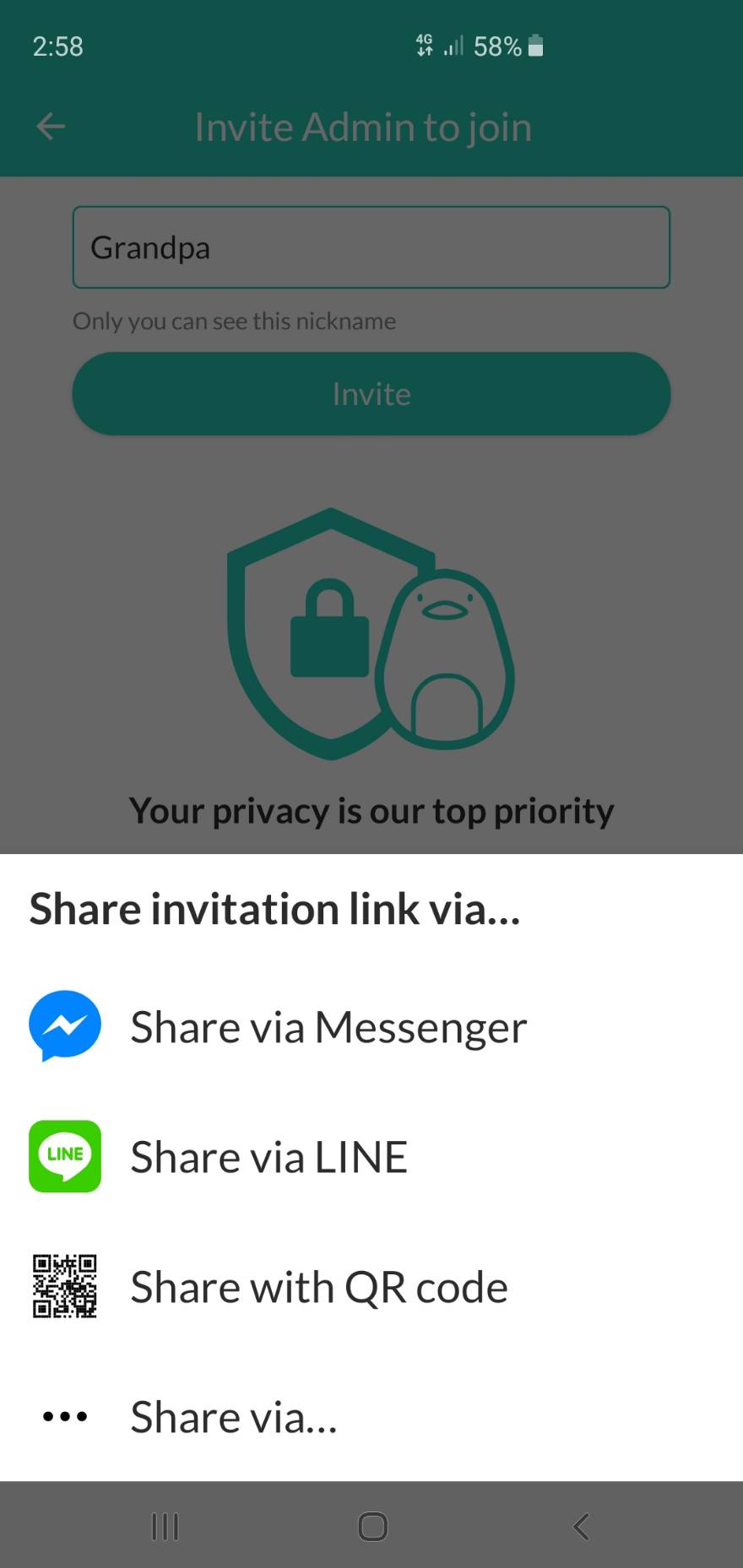Edit the Grandpa nickname field

[371, 248]
